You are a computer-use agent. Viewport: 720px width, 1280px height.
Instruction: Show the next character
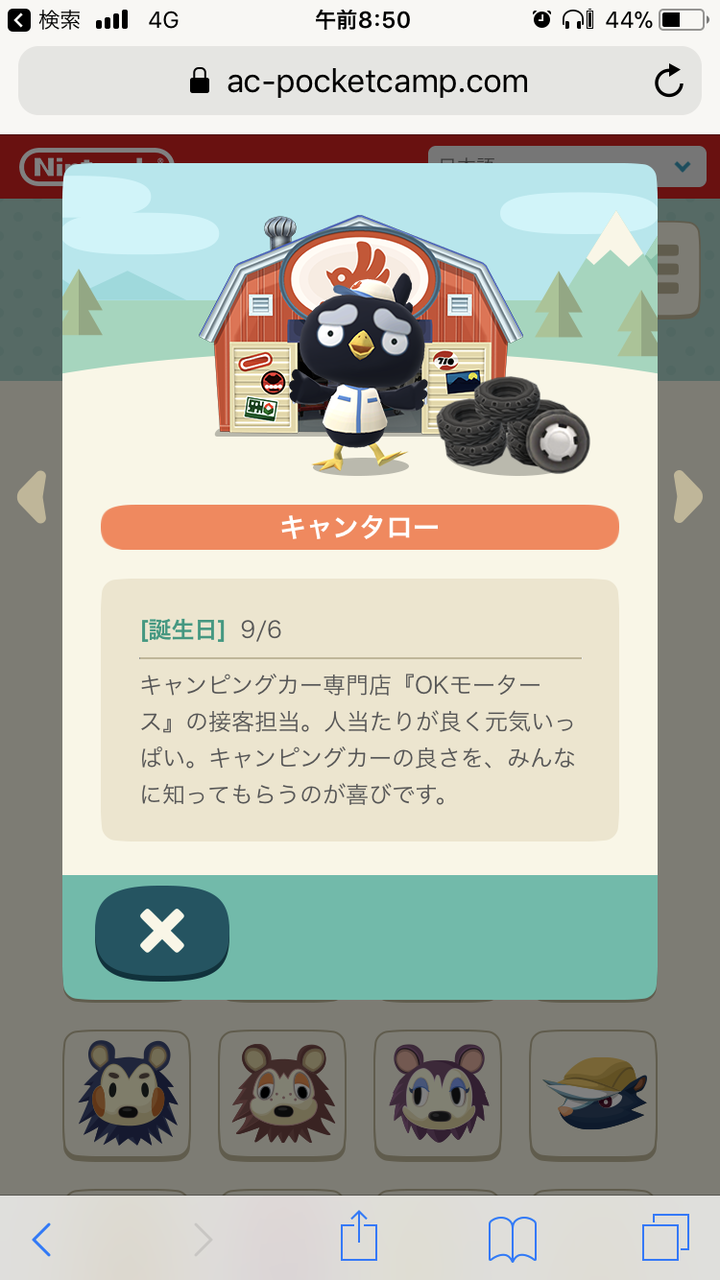click(688, 497)
